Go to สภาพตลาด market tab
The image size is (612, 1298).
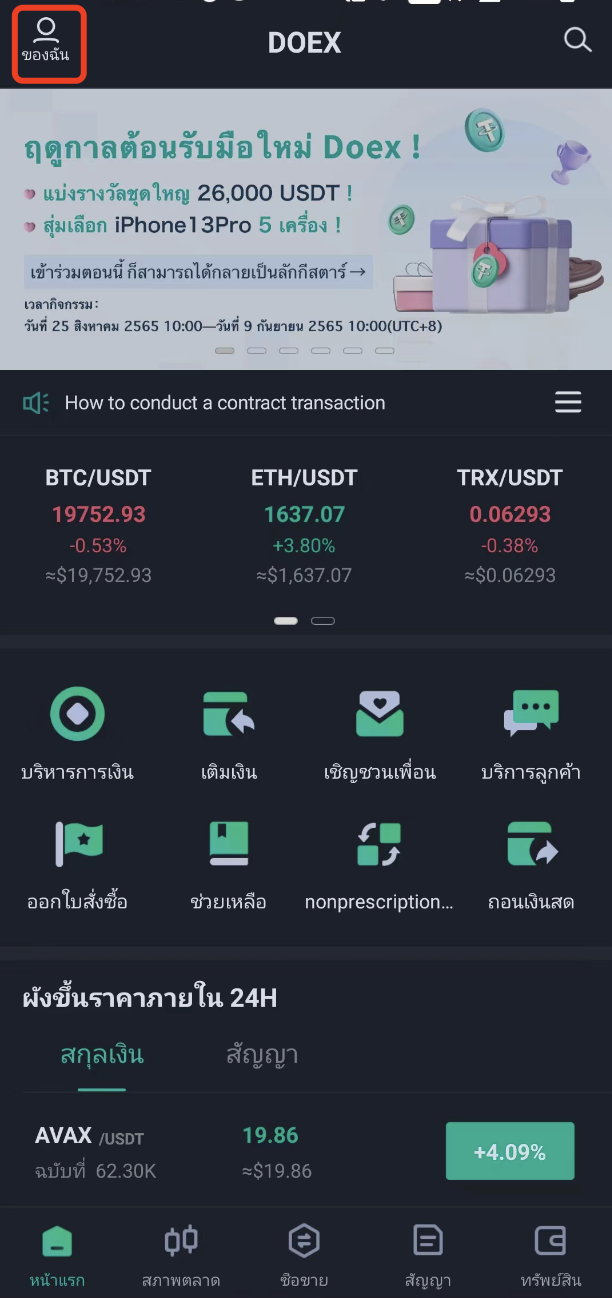coord(181,1255)
